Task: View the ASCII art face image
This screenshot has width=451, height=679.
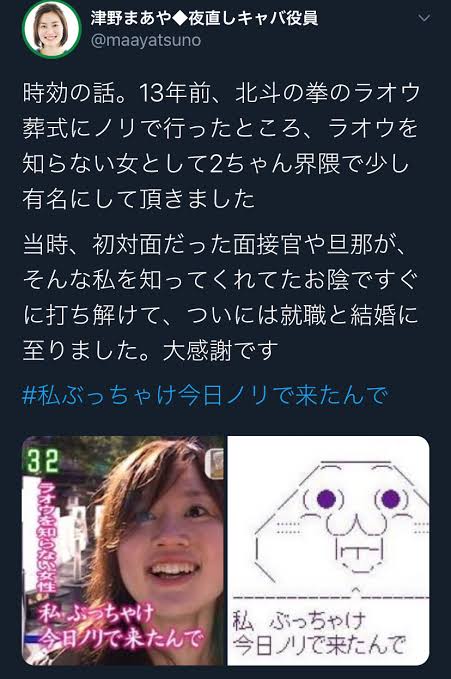Action: tap(328, 550)
